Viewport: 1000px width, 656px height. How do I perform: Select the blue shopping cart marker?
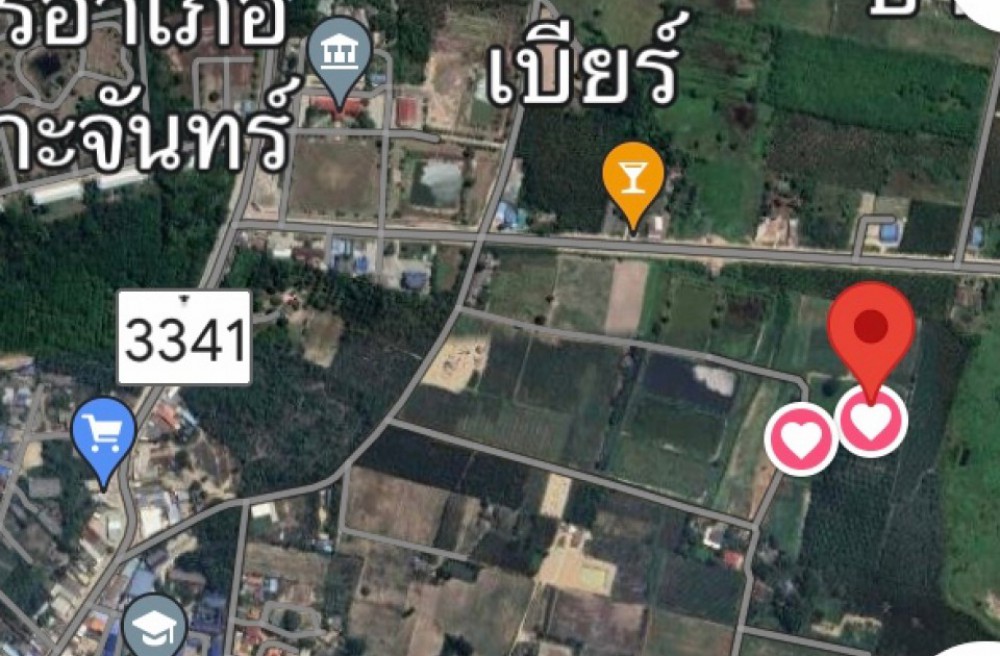click(104, 433)
